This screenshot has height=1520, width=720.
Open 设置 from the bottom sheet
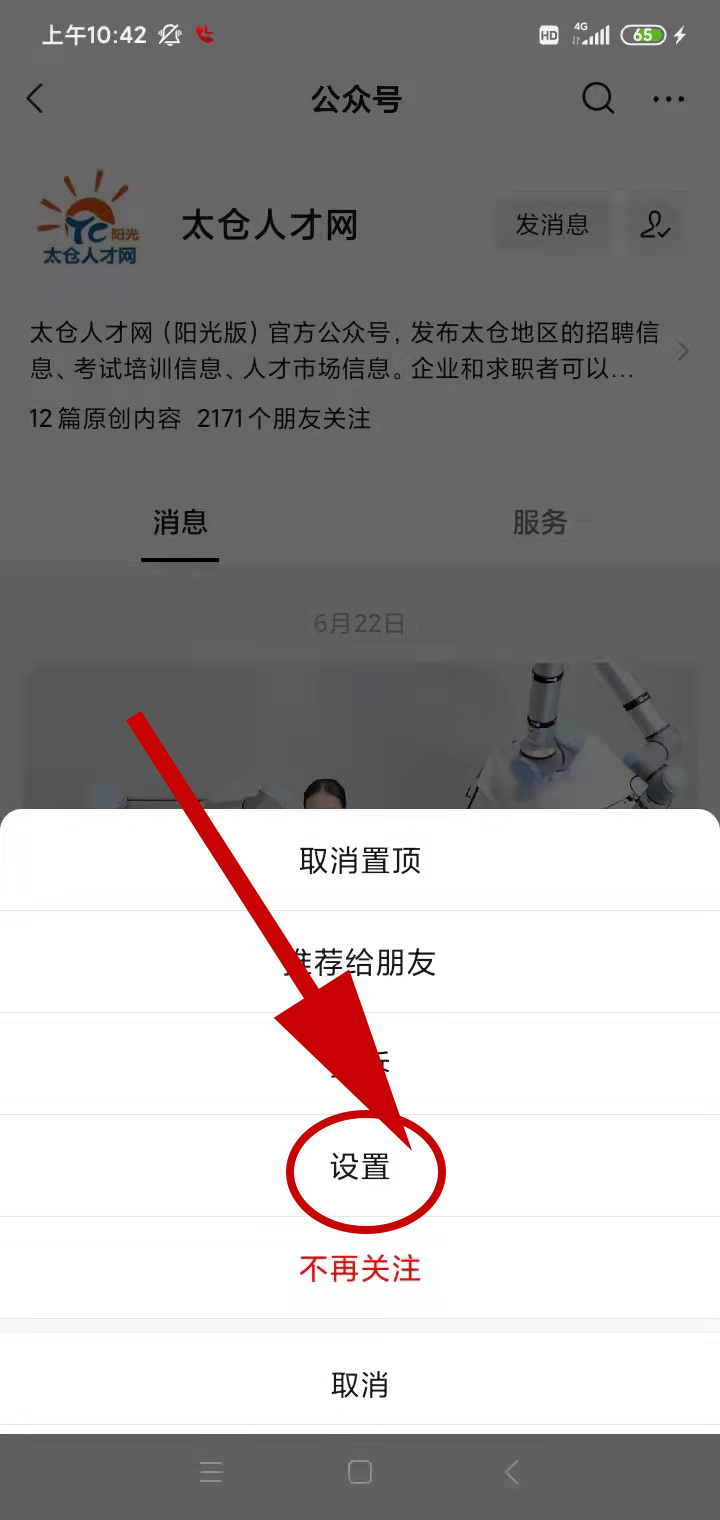[x=360, y=1167]
